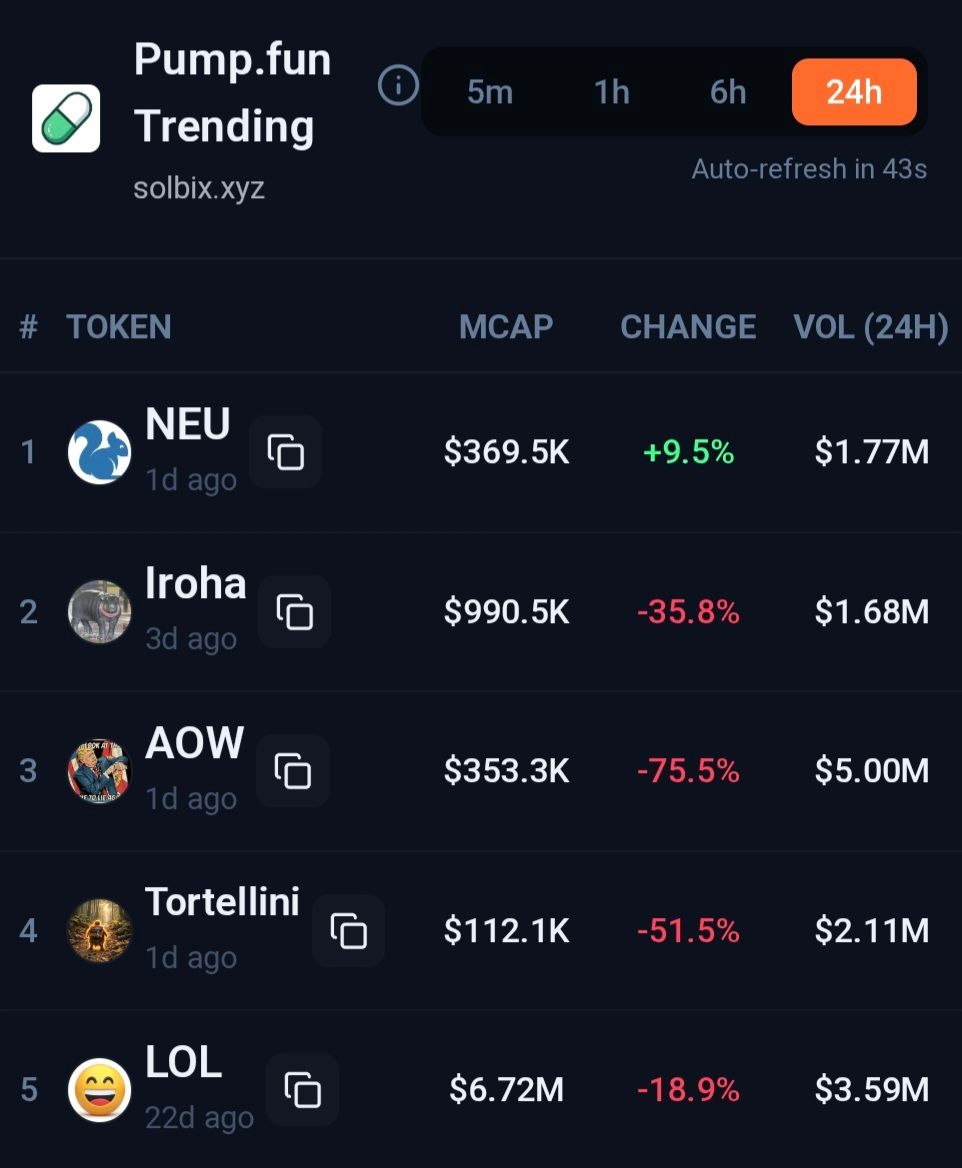Copy the LOL token address
Screen dimensions: 962x1168
(x=302, y=1090)
